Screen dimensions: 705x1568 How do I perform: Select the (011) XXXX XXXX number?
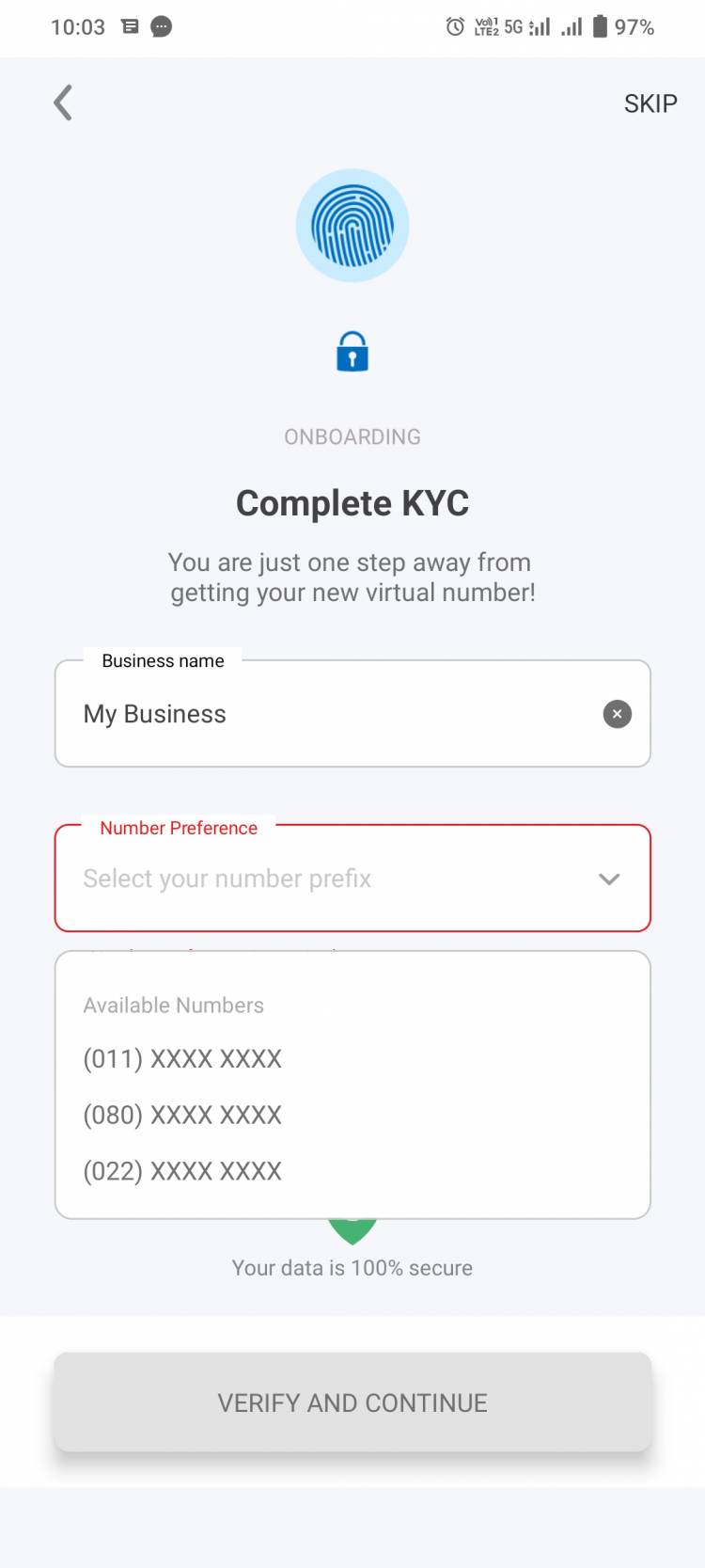pos(182,1058)
